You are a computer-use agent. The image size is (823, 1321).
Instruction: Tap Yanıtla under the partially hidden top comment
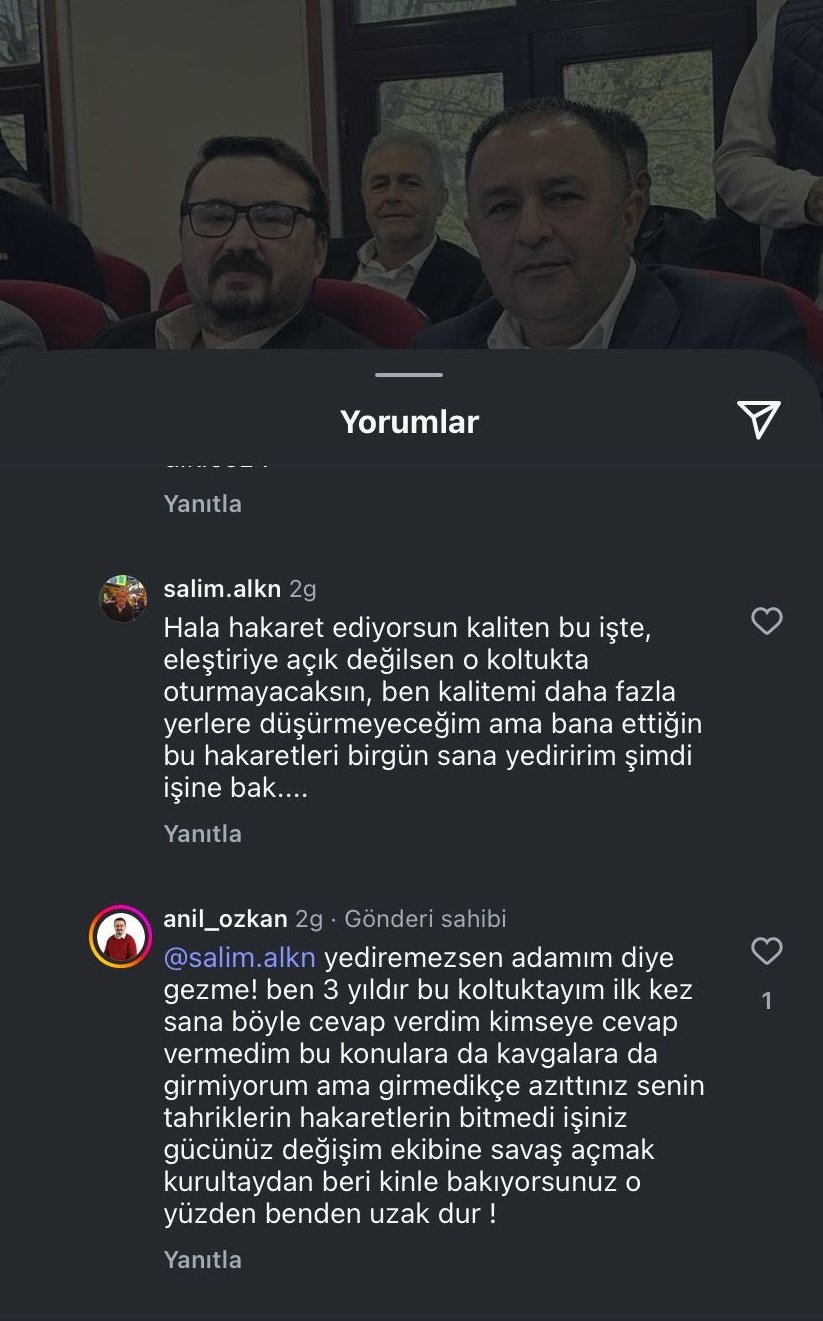[x=202, y=504]
